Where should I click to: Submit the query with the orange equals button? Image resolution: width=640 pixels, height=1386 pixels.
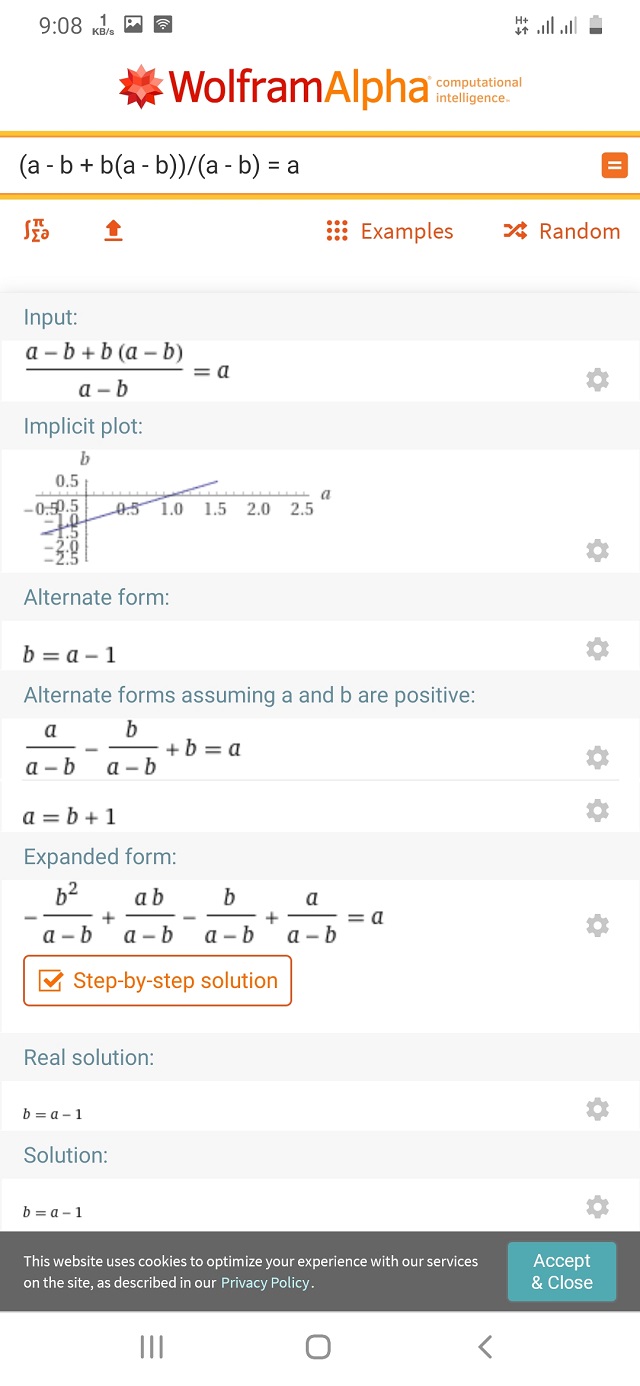point(614,166)
